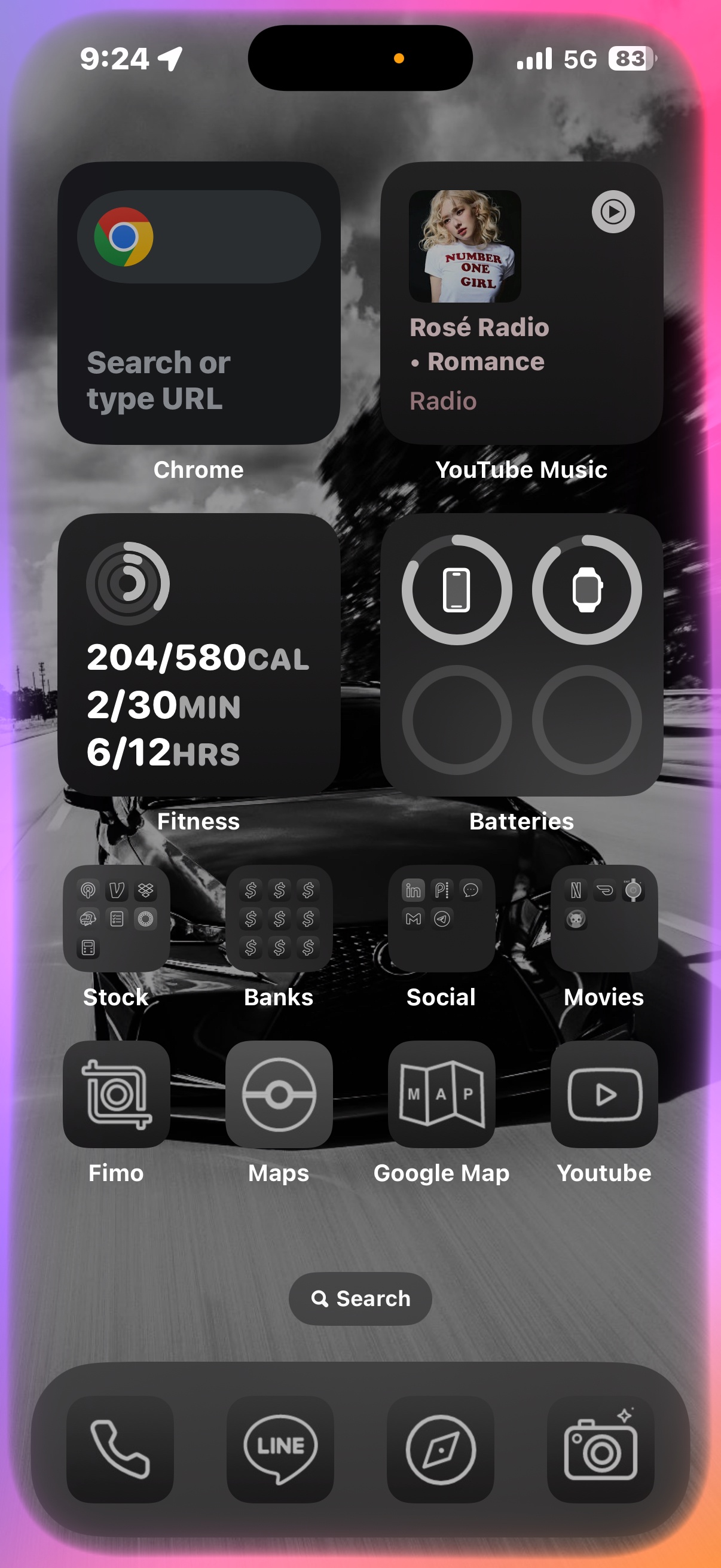Open the Fitness activity widget
This screenshot has height=1568, width=721.
pos(198,654)
